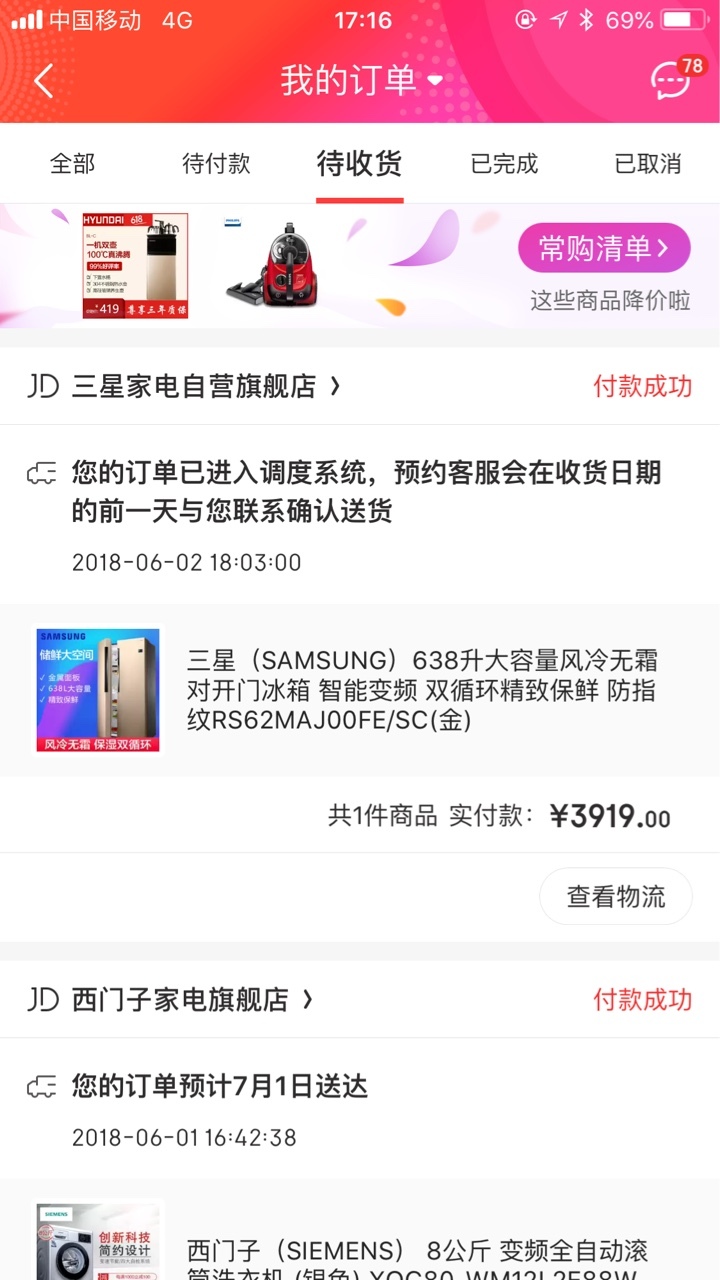720x1280 pixels.
Task: Open the Samsung 638升 refrigerator item
Action: click(x=360, y=690)
